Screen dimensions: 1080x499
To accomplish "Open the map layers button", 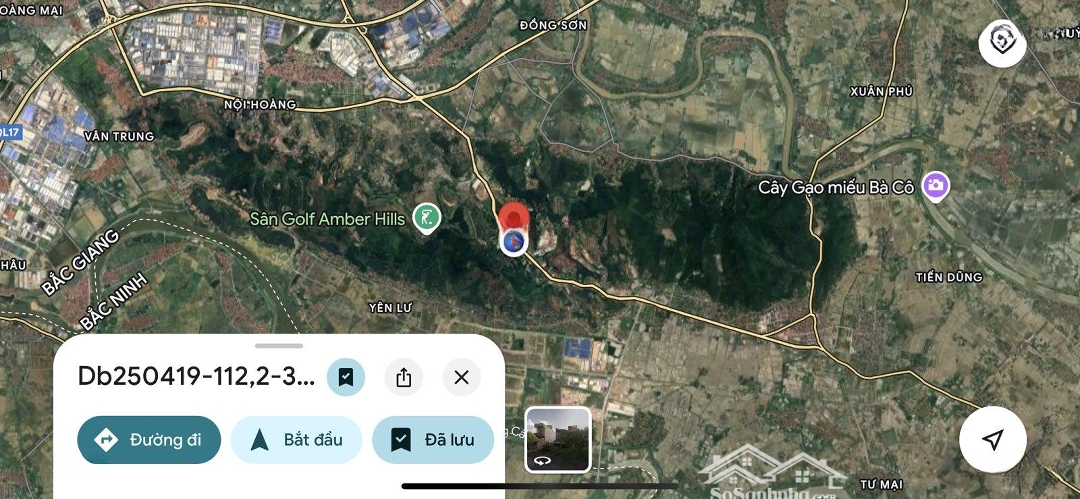I will pos(1002,41).
